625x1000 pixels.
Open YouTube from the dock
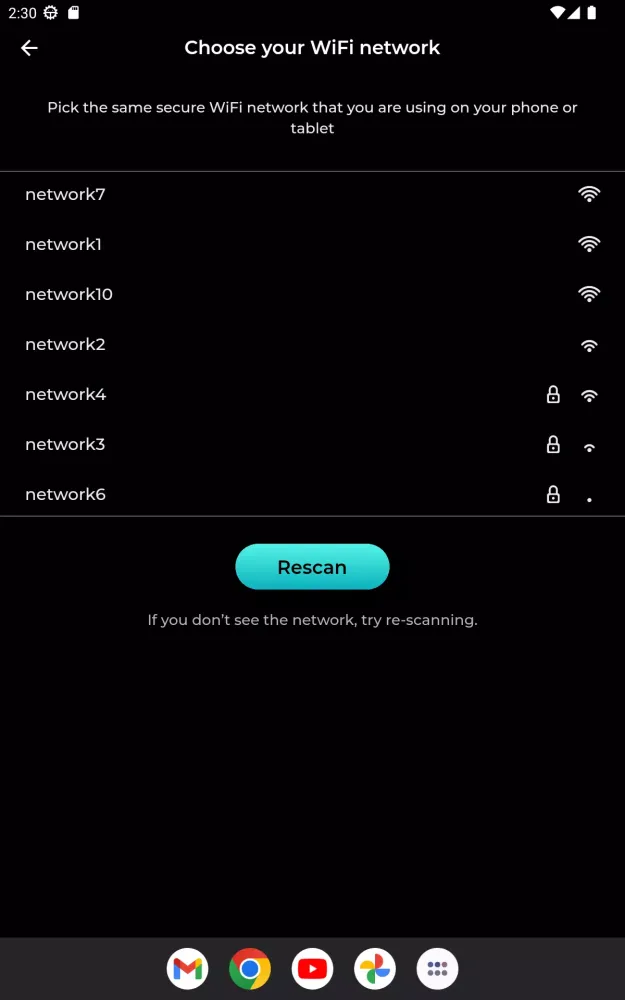[312, 969]
